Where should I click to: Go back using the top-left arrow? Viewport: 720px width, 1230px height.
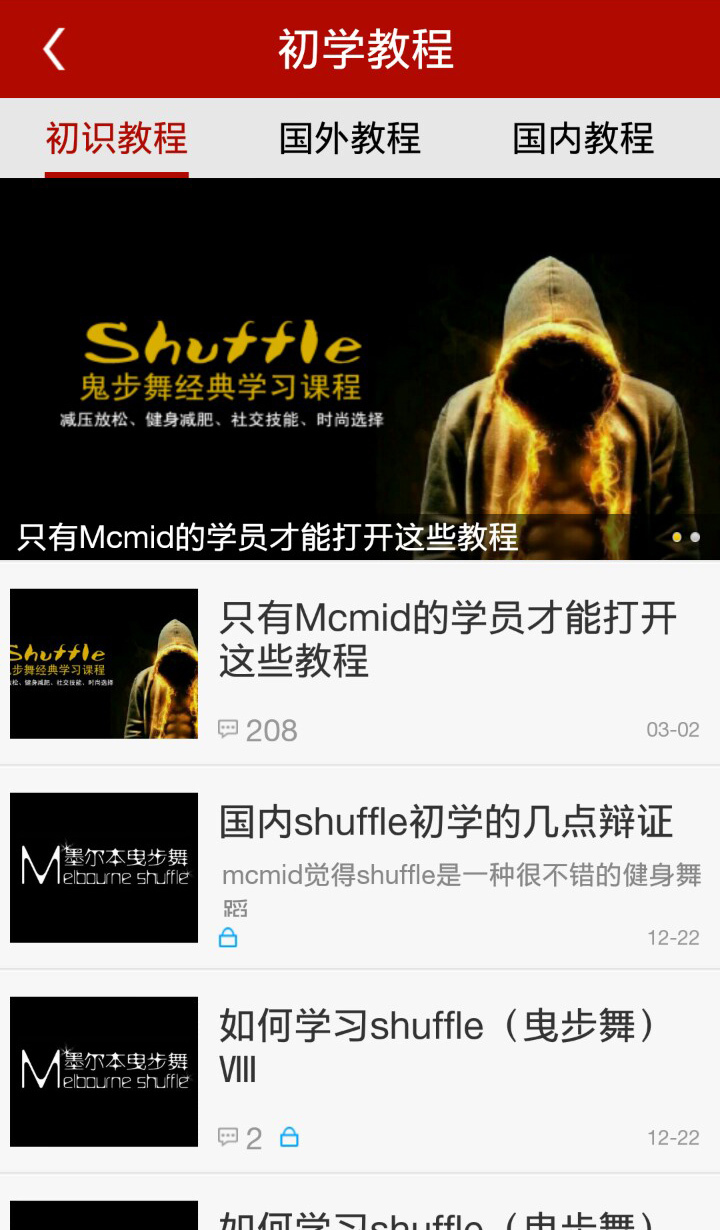point(55,49)
